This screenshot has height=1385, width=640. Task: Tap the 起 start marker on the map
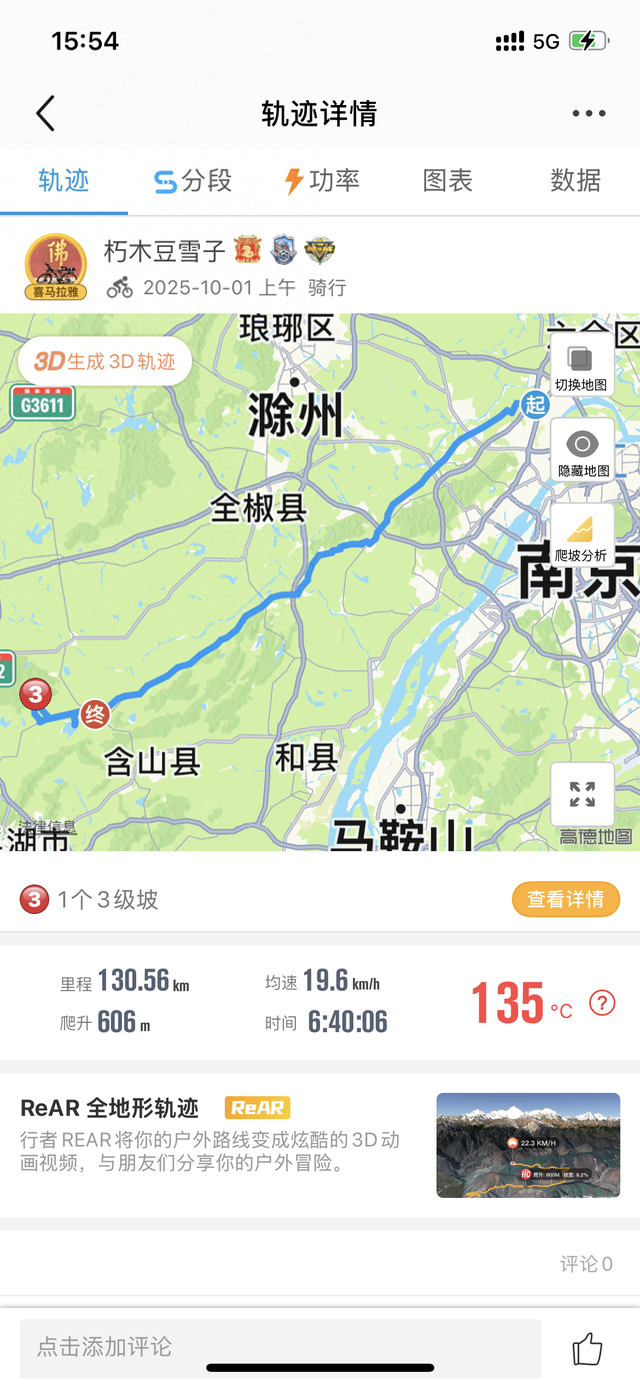tap(535, 404)
